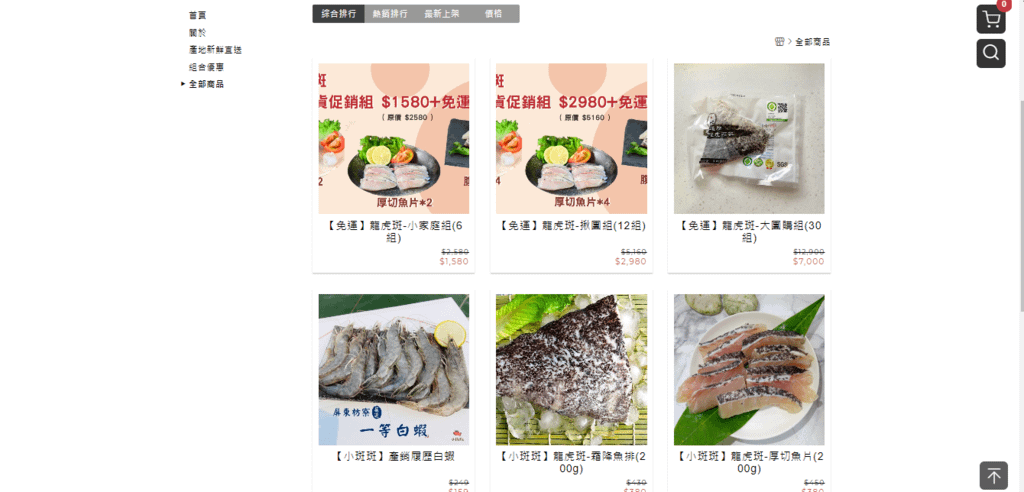Open the 龍虎斑-小家庭組(6組) product
The width and height of the screenshot is (1024, 492).
coord(393,139)
